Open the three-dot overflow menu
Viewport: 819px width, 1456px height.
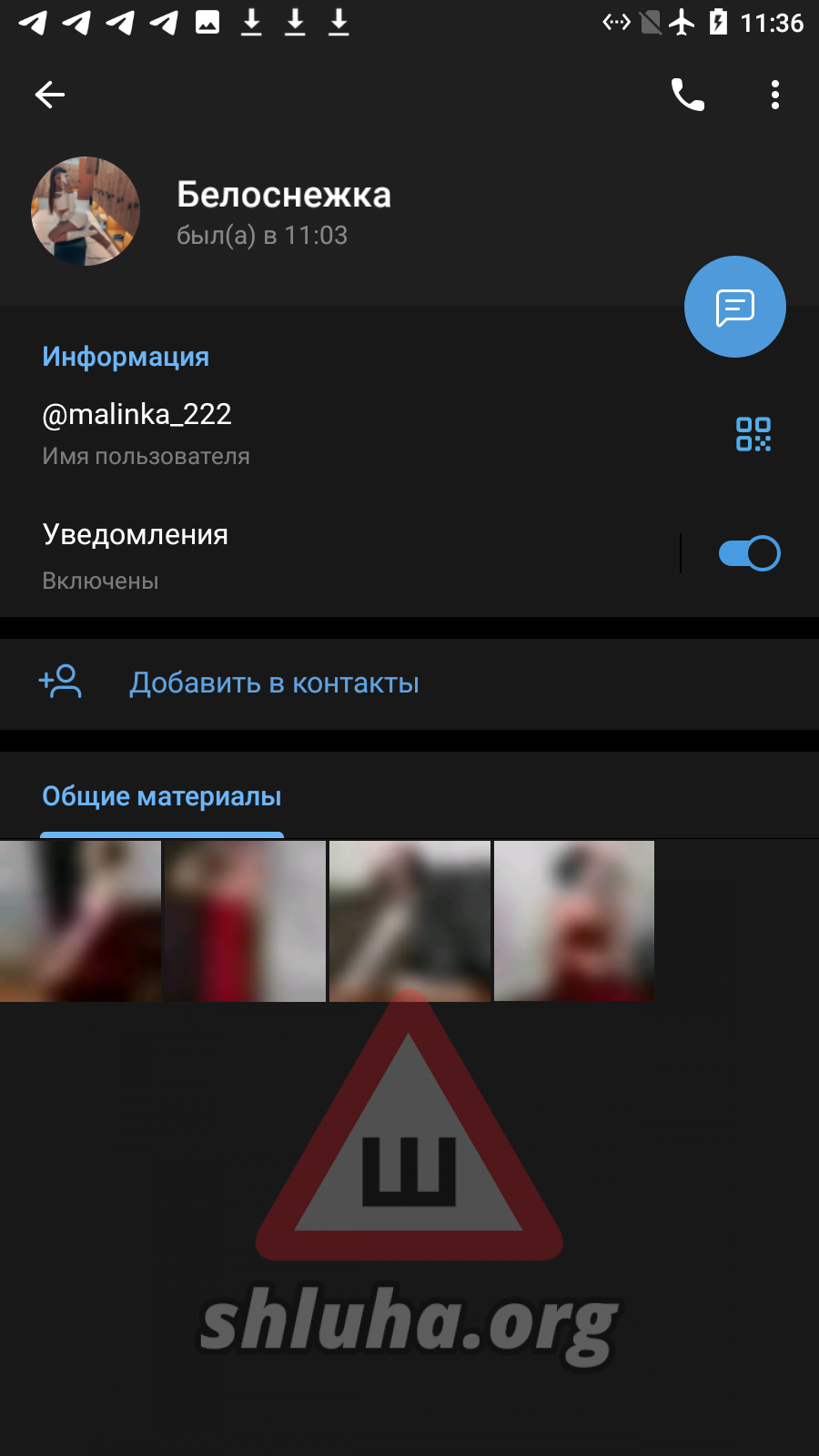[x=775, y=95]
